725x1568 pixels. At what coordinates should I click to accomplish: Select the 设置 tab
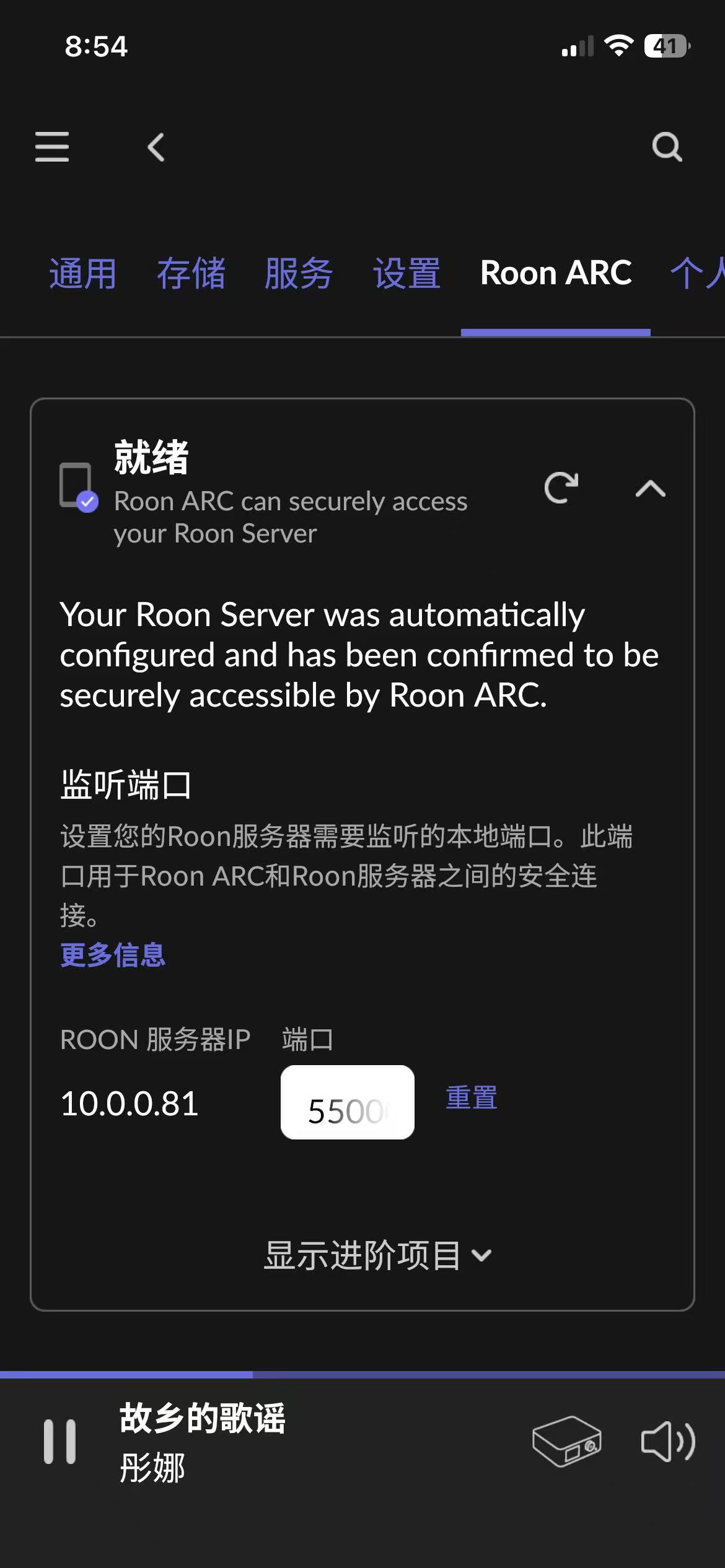(x=406, y=274)
